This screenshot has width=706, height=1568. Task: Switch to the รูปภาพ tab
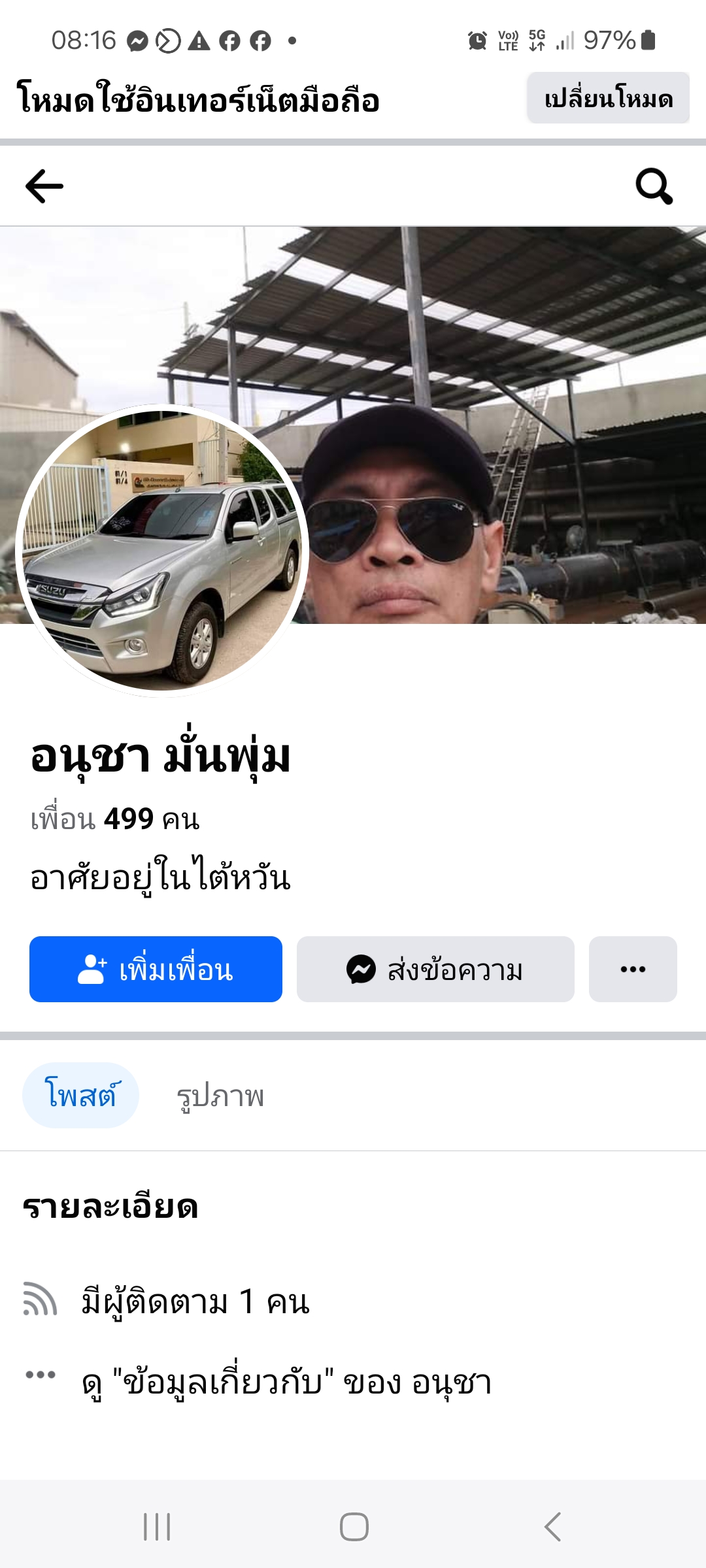[220, 1096]
